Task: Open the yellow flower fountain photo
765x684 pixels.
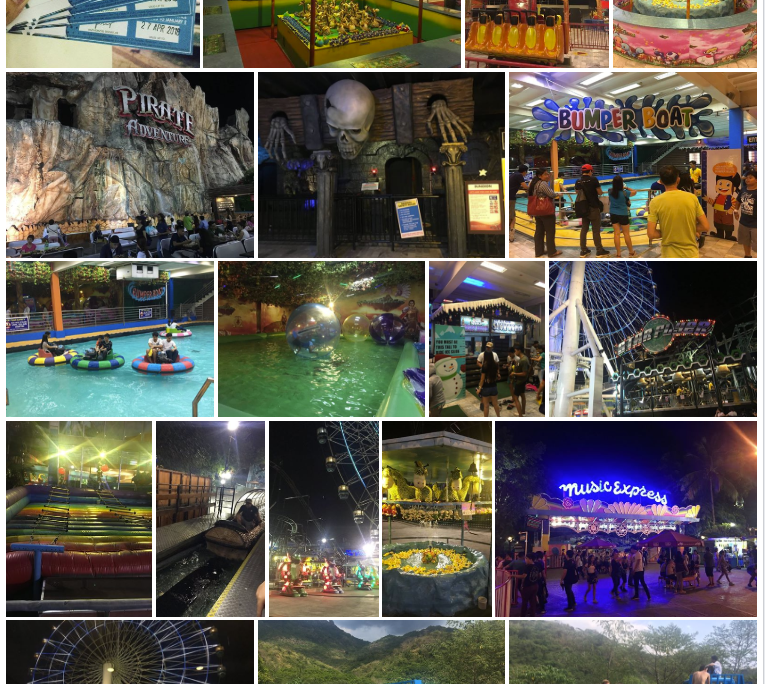Action: pyautogui.click(x=436, y=518)
